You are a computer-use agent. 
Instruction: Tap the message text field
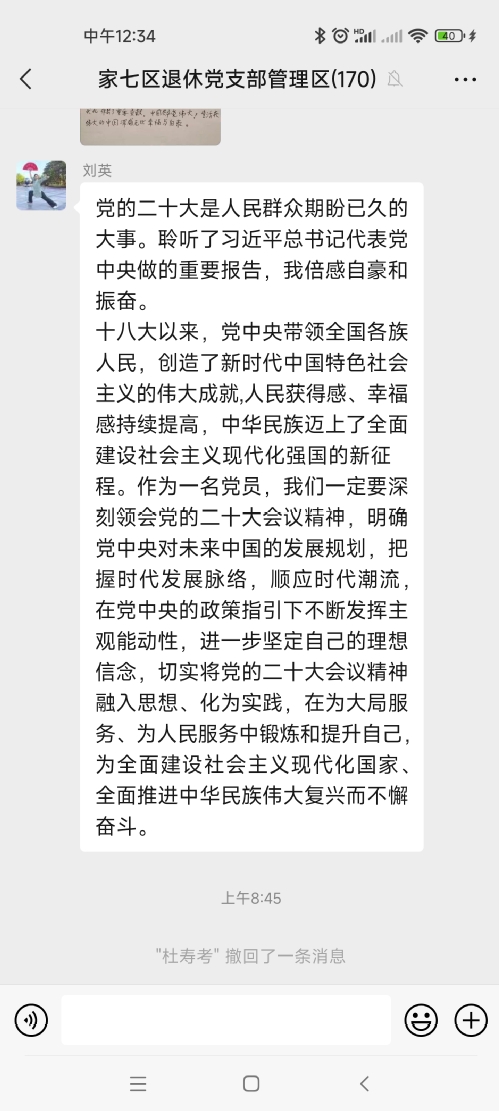coord(226,1020)
